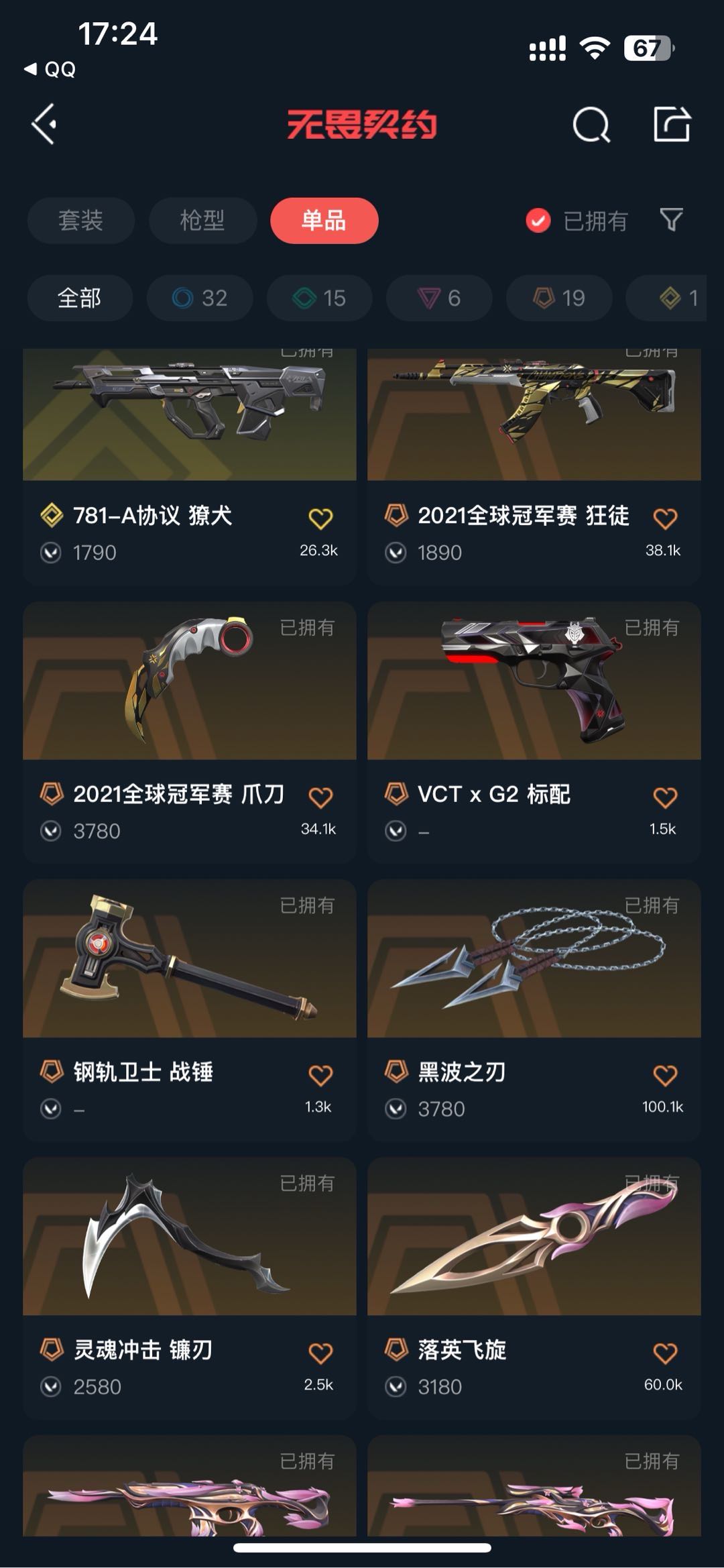
Task: Filter by the pink tier chip showing 6
Action: (x=439, y=298)
